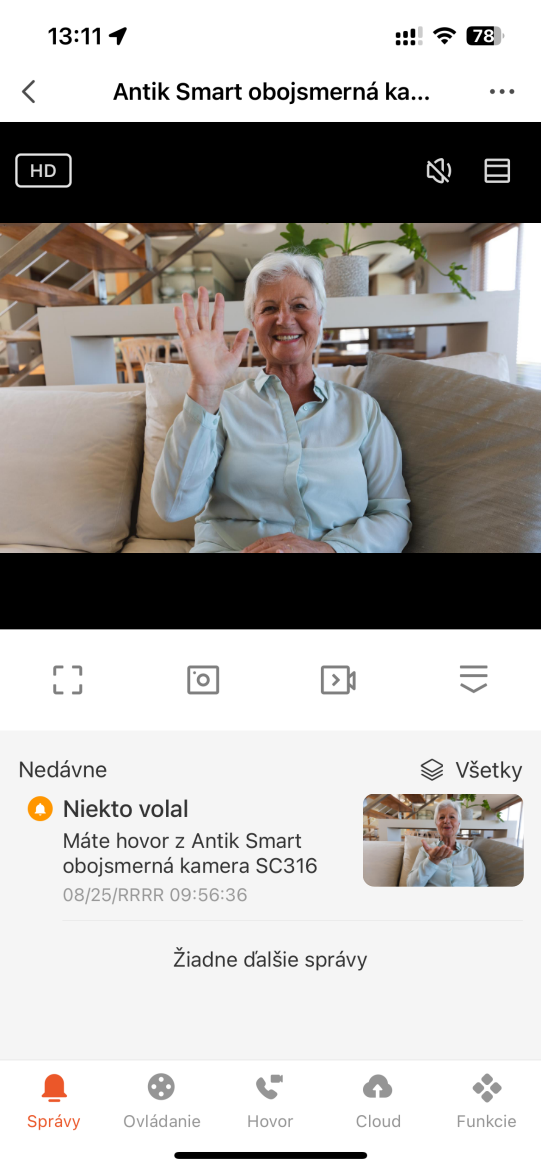Start recording the video feed
This screenshot has width=541, height=1170.
338,680
